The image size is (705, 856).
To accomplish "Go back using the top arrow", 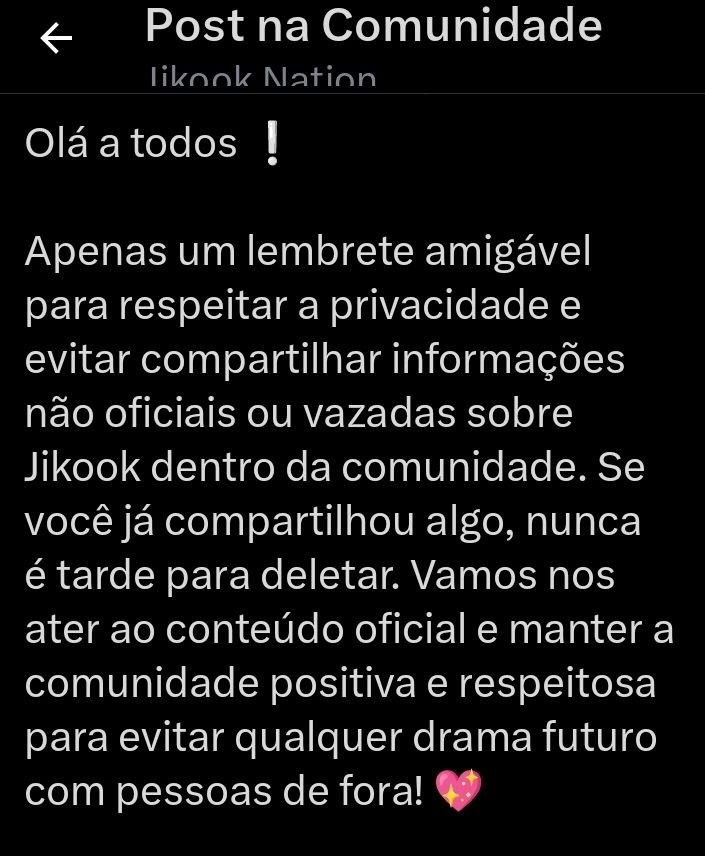I will [56, 38].
